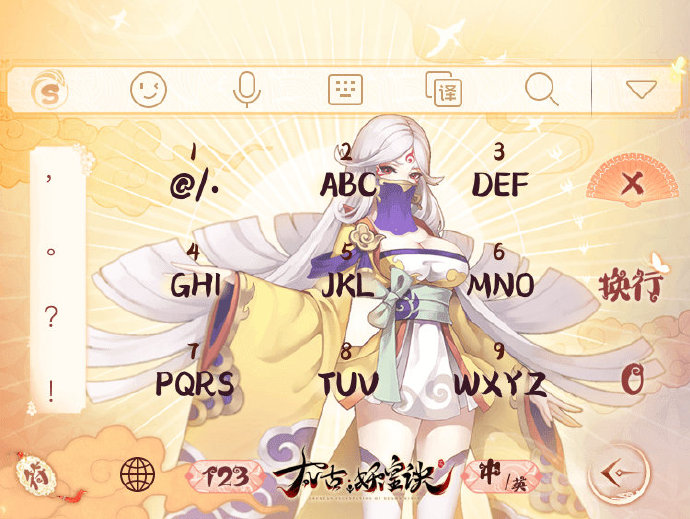Viewport: 690px width, 519px height.
Task: Tap the MNO key
Action: coord(500,273)
